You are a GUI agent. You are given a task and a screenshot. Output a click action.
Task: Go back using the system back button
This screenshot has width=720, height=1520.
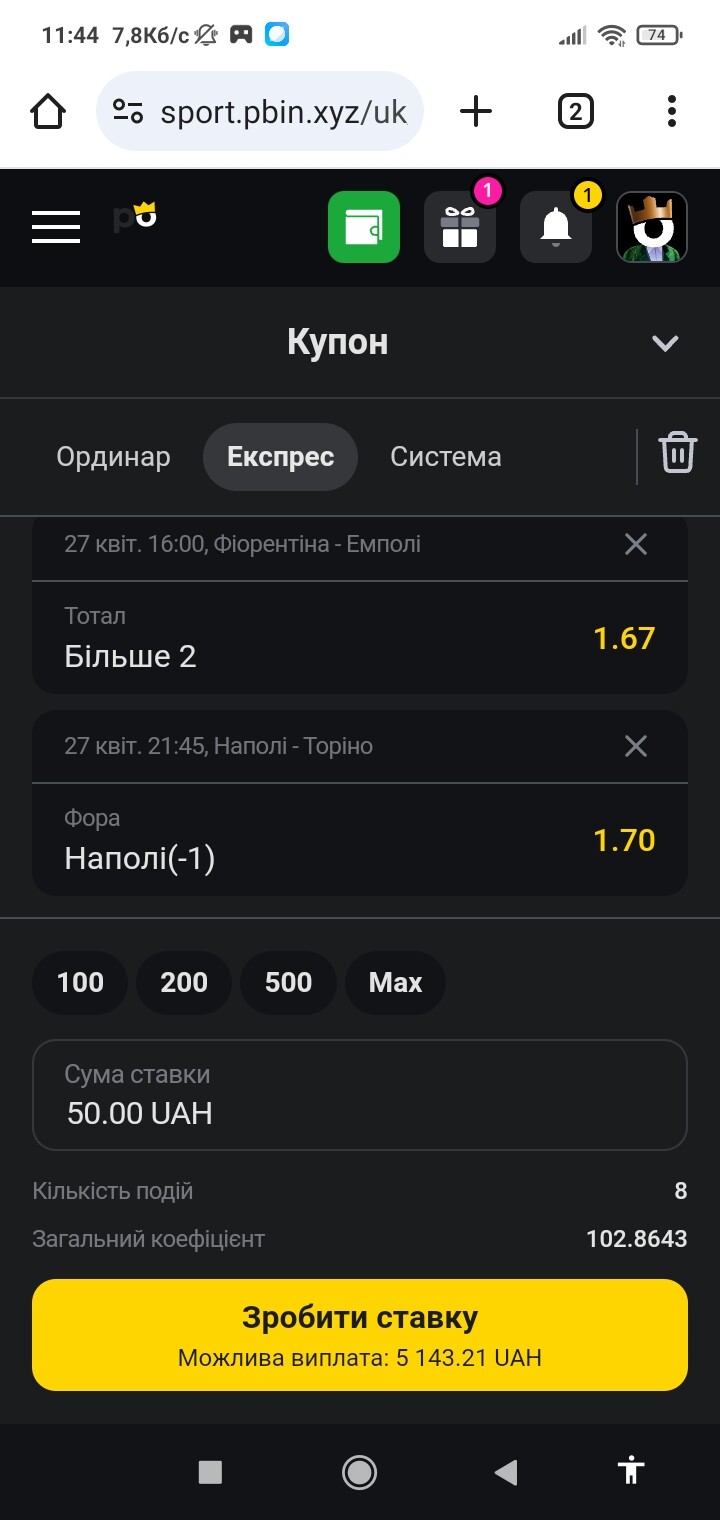coord(506,1471)
